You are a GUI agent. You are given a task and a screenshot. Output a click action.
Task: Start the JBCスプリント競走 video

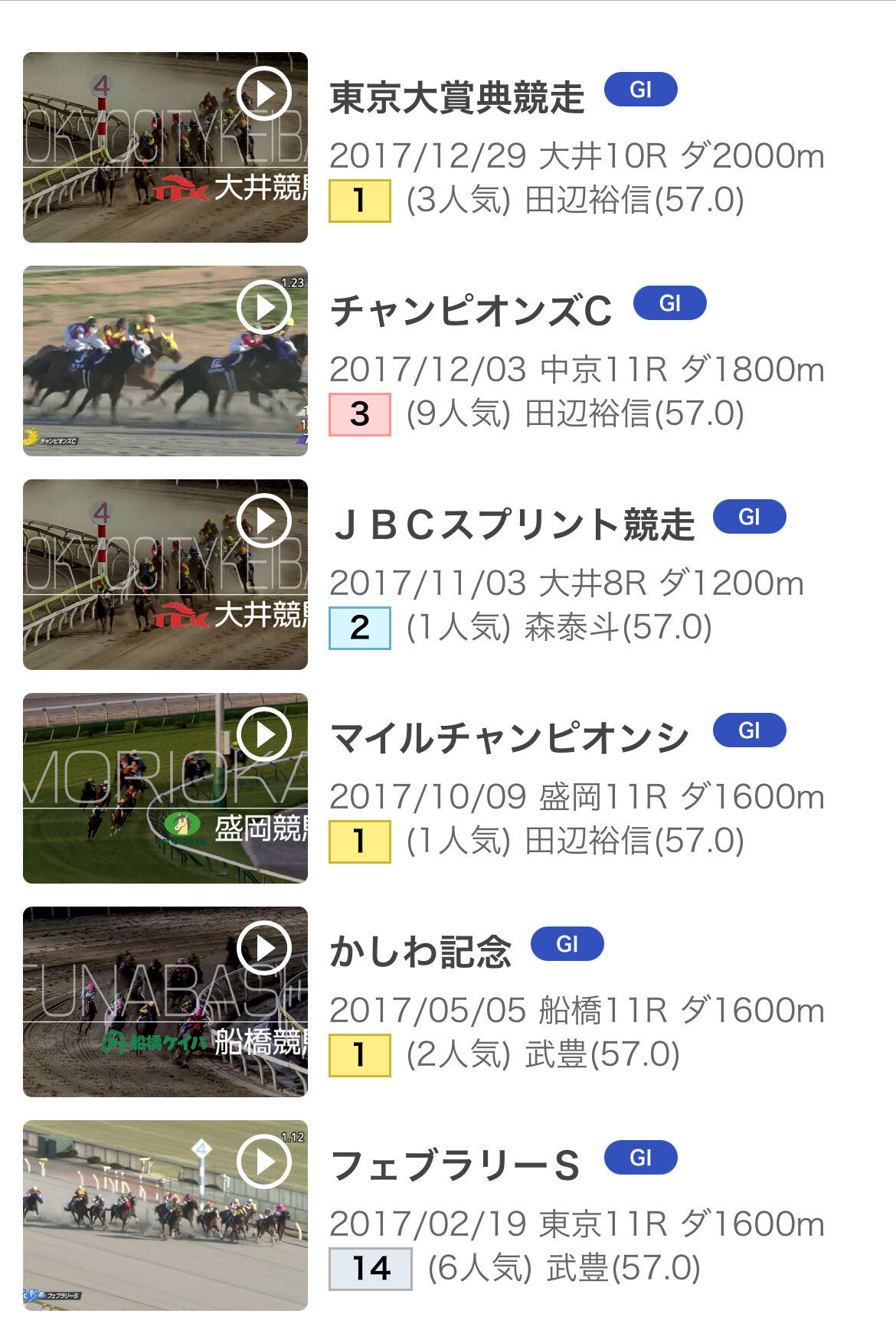(x=264, y=521)
